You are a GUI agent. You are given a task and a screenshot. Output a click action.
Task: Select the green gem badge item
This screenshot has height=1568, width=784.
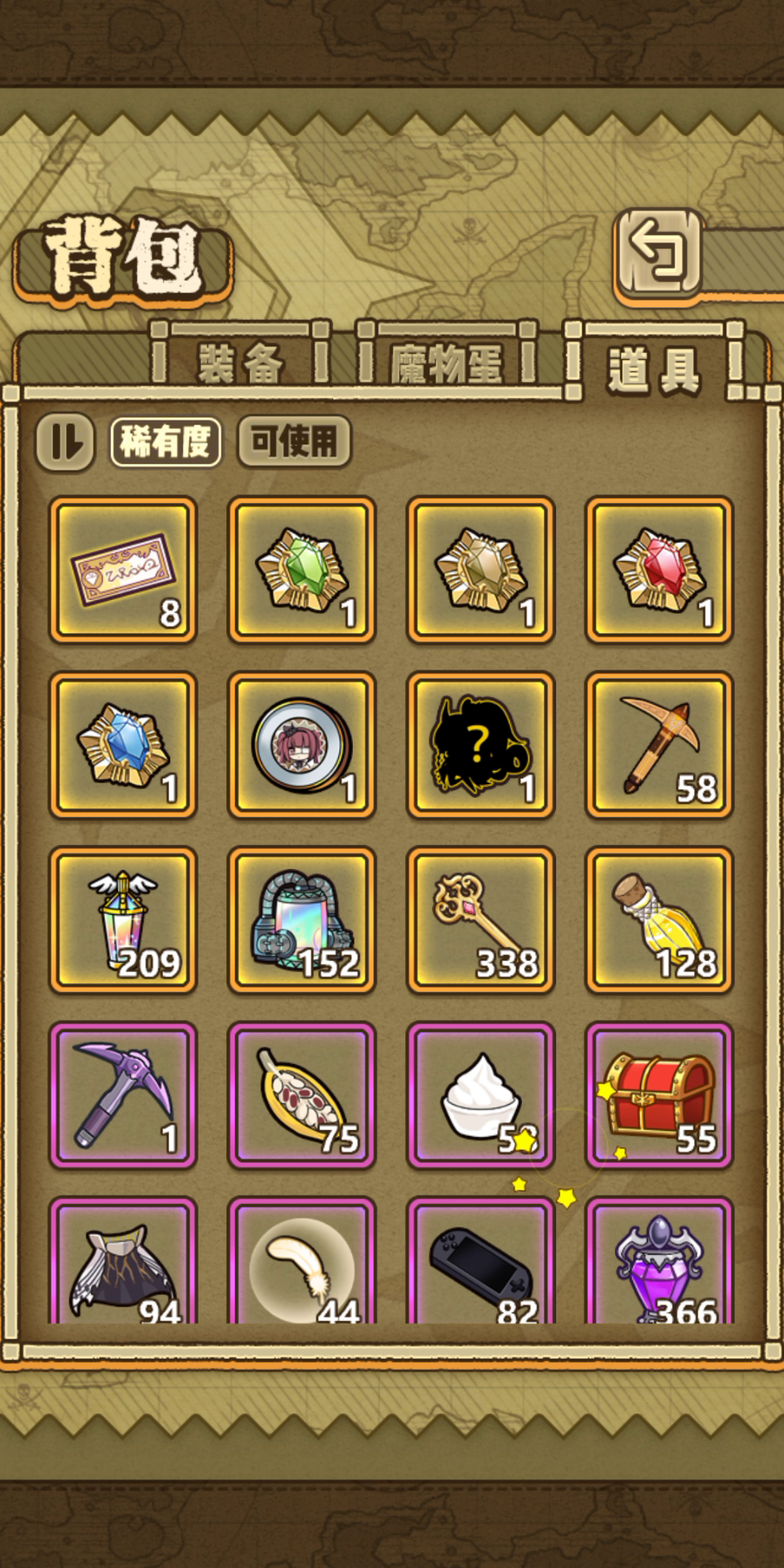coord(302,569)
